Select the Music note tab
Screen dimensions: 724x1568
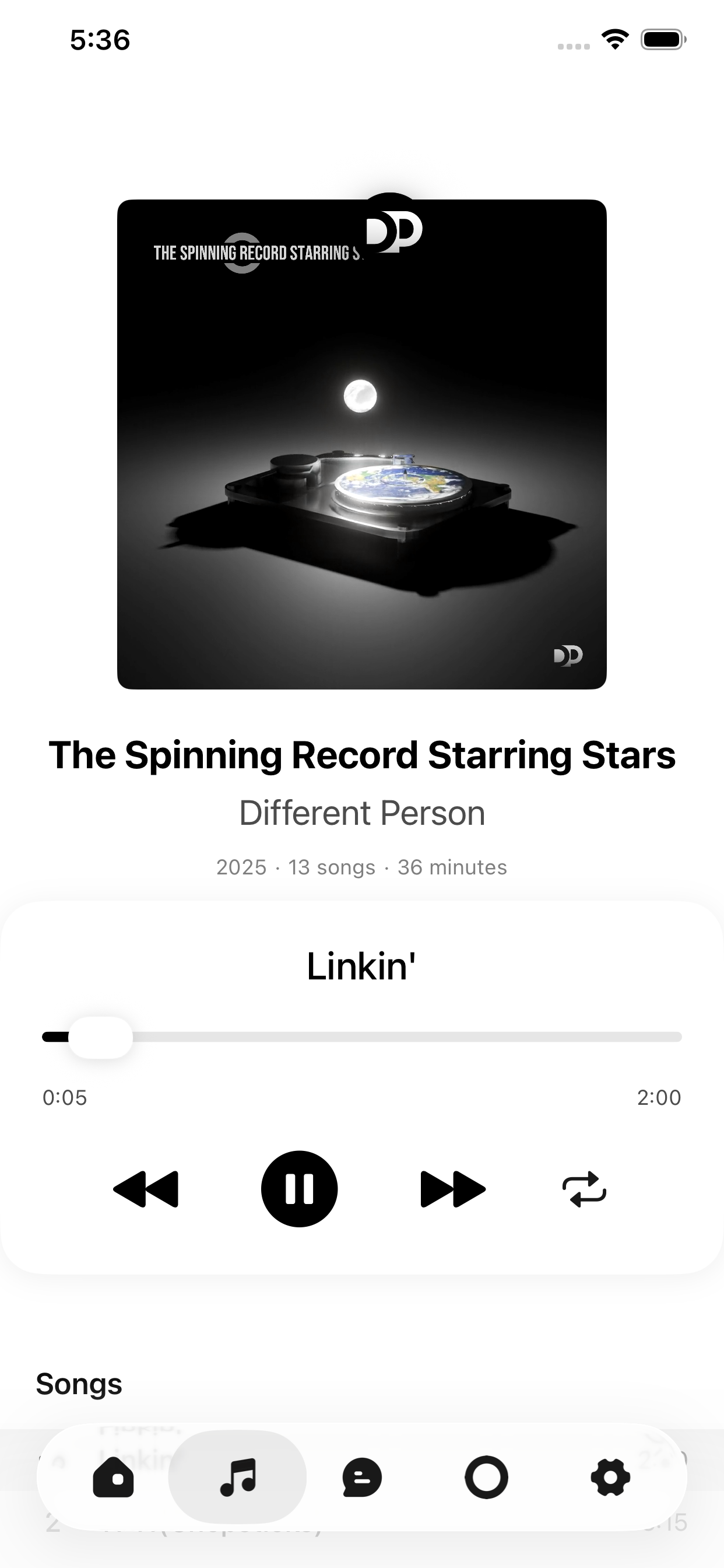[237, 1478]
